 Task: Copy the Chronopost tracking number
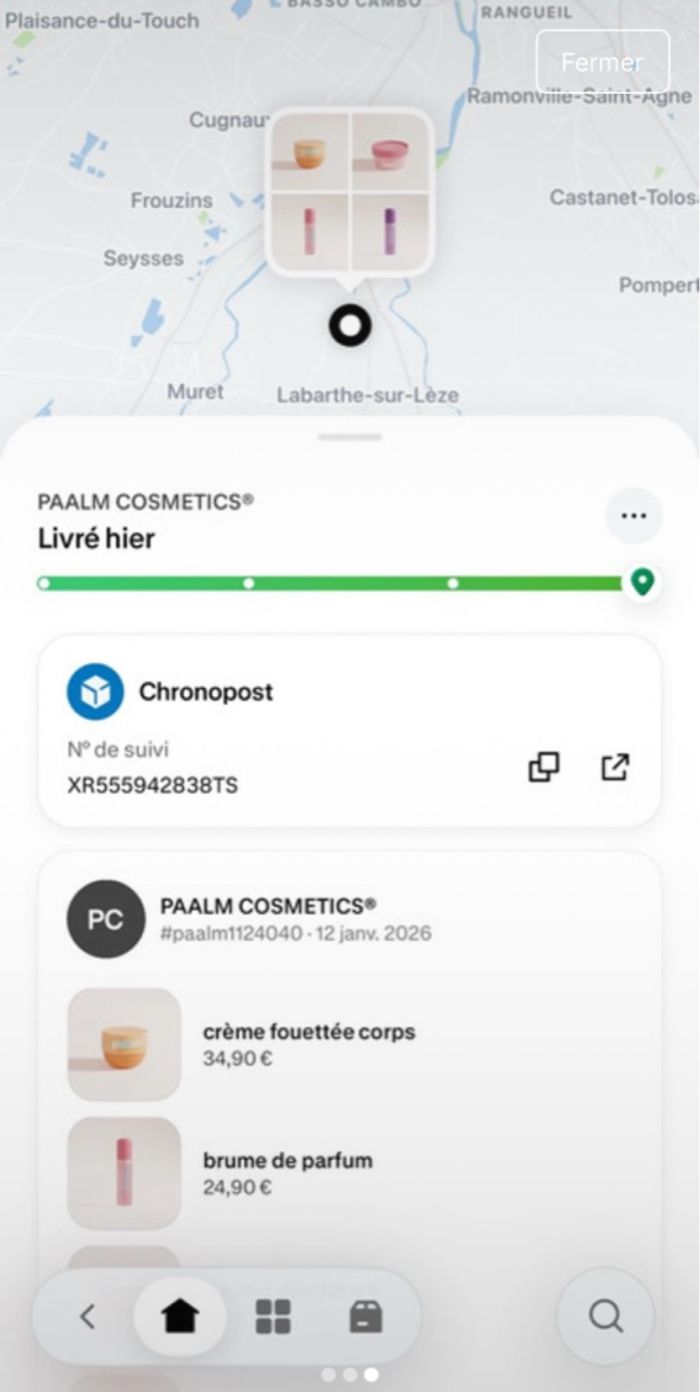(x=543, y=767)
